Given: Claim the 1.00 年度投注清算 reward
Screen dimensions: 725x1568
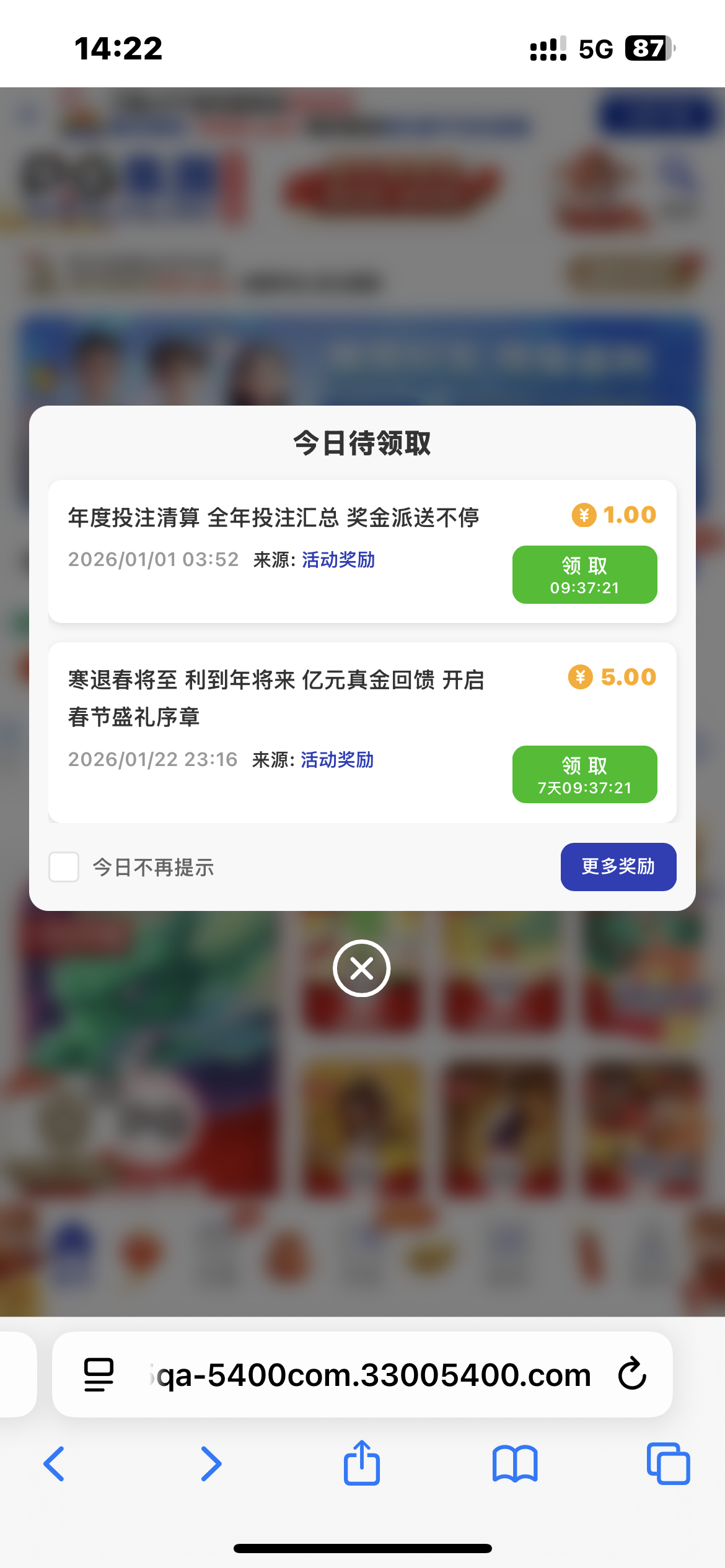Looking at the screenshot, I should tap(584, 575).
